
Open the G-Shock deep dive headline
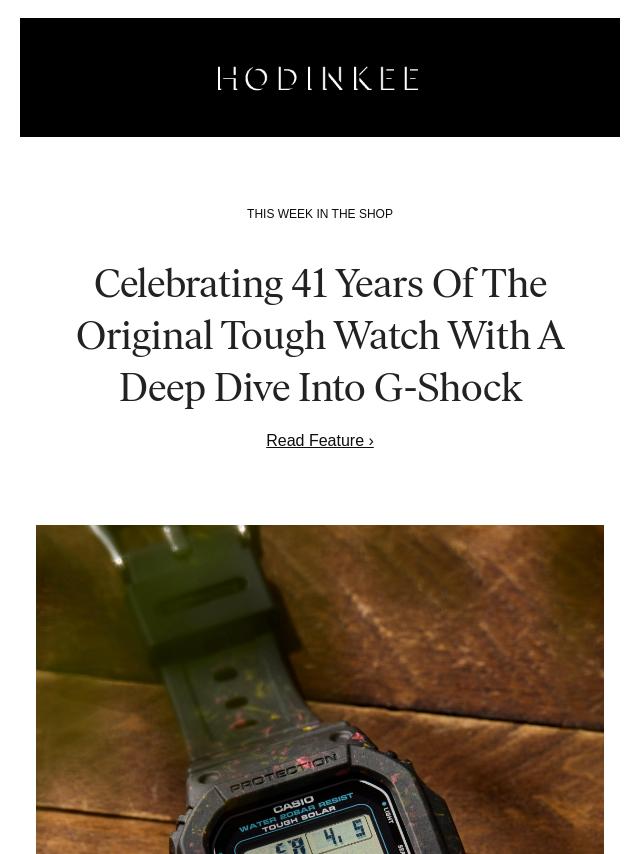click(320, 335)
